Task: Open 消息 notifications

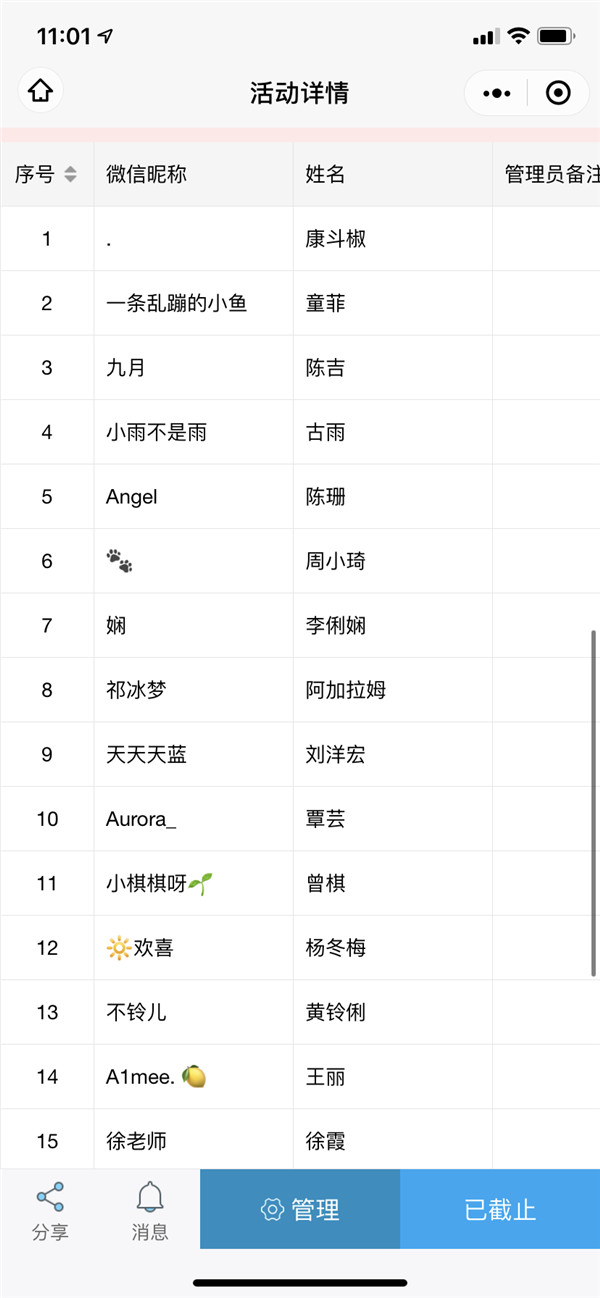Action: 150,1209
